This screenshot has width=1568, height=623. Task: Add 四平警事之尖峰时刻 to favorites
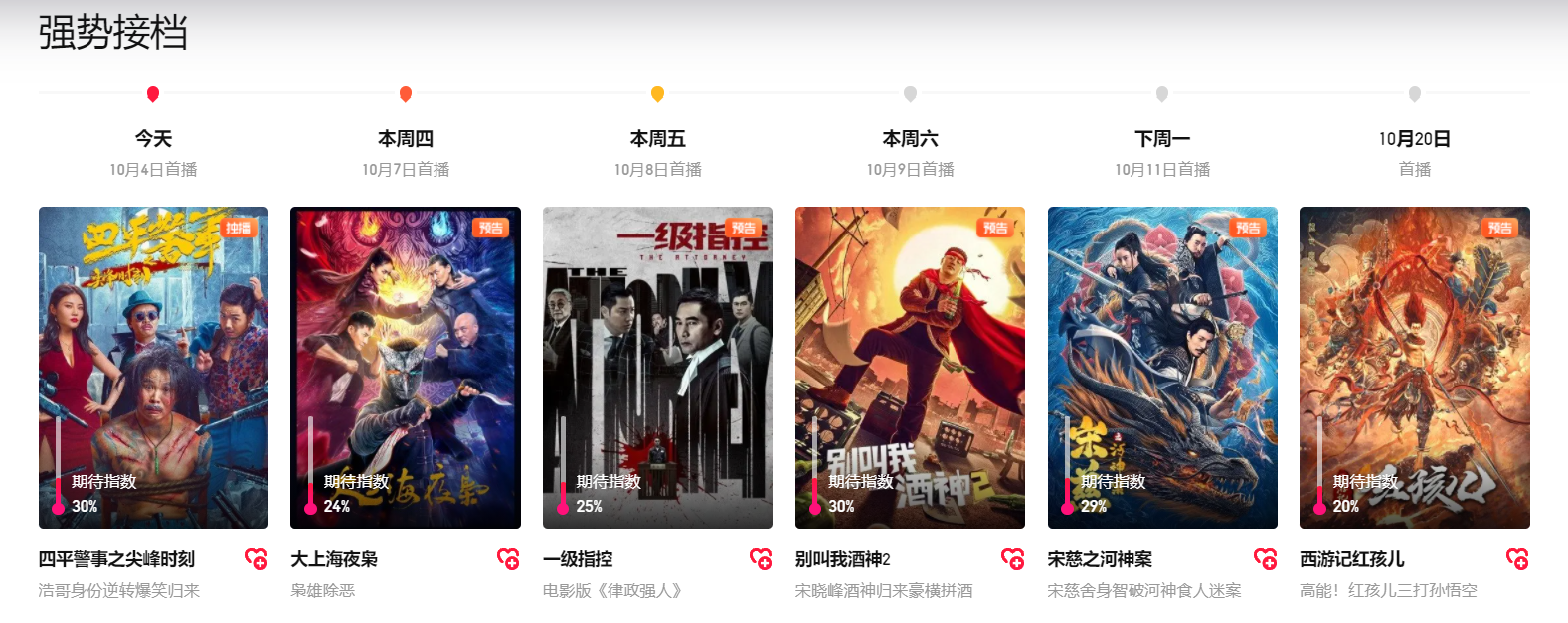tap(257, 559)
